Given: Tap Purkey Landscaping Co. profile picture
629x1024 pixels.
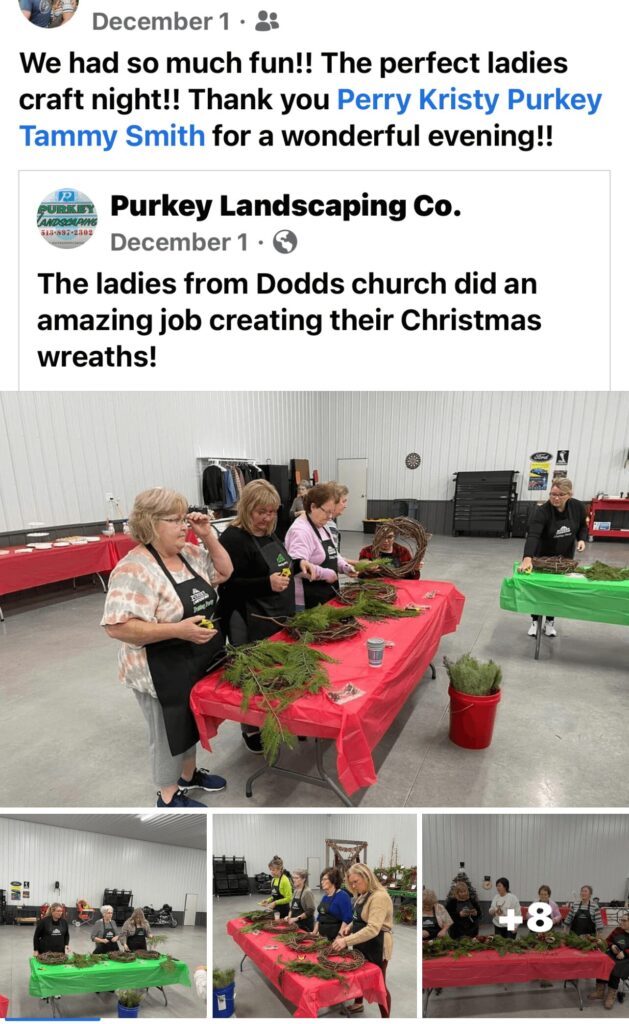Looking at the screenshot, I should 67,218.
